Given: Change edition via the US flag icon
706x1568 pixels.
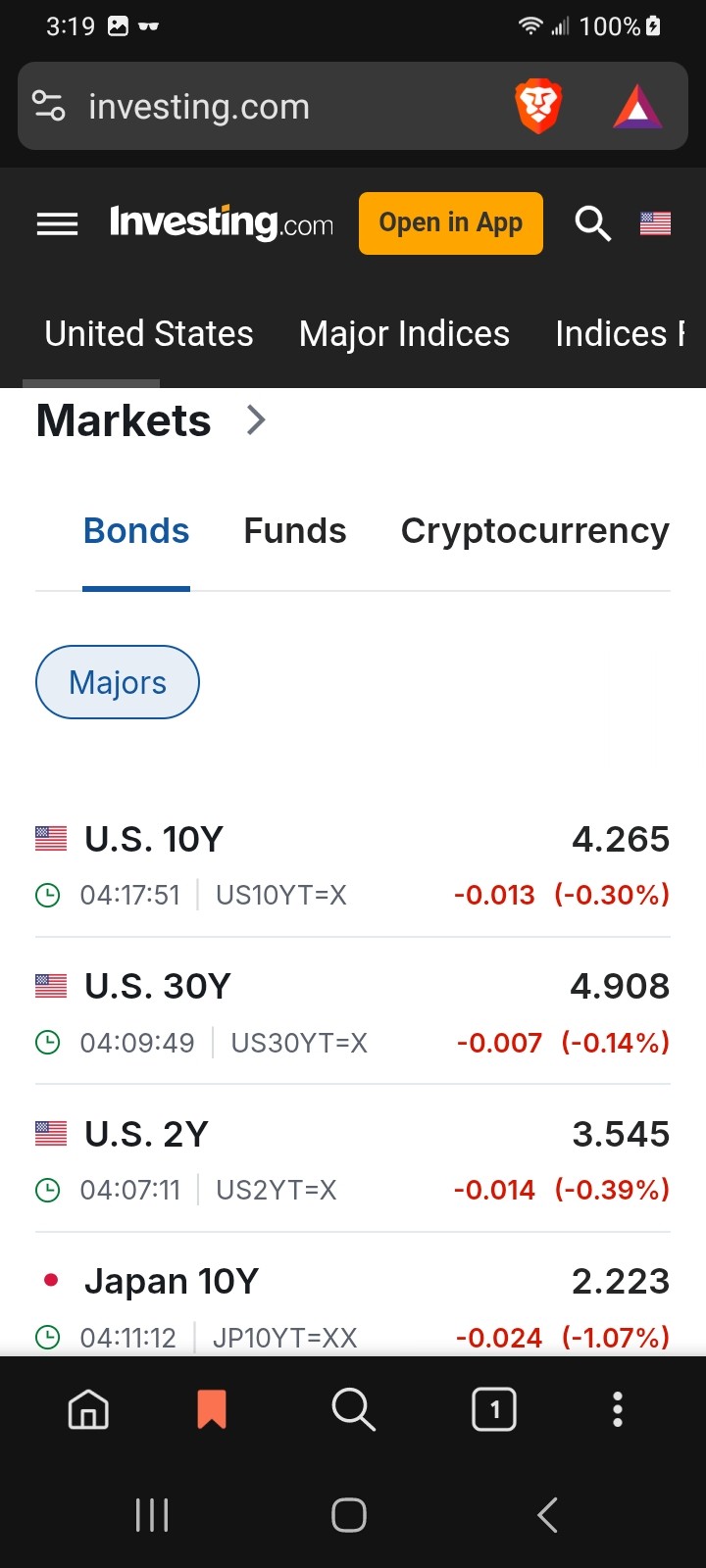Looking at the screenshot, I should click(655, 223).
